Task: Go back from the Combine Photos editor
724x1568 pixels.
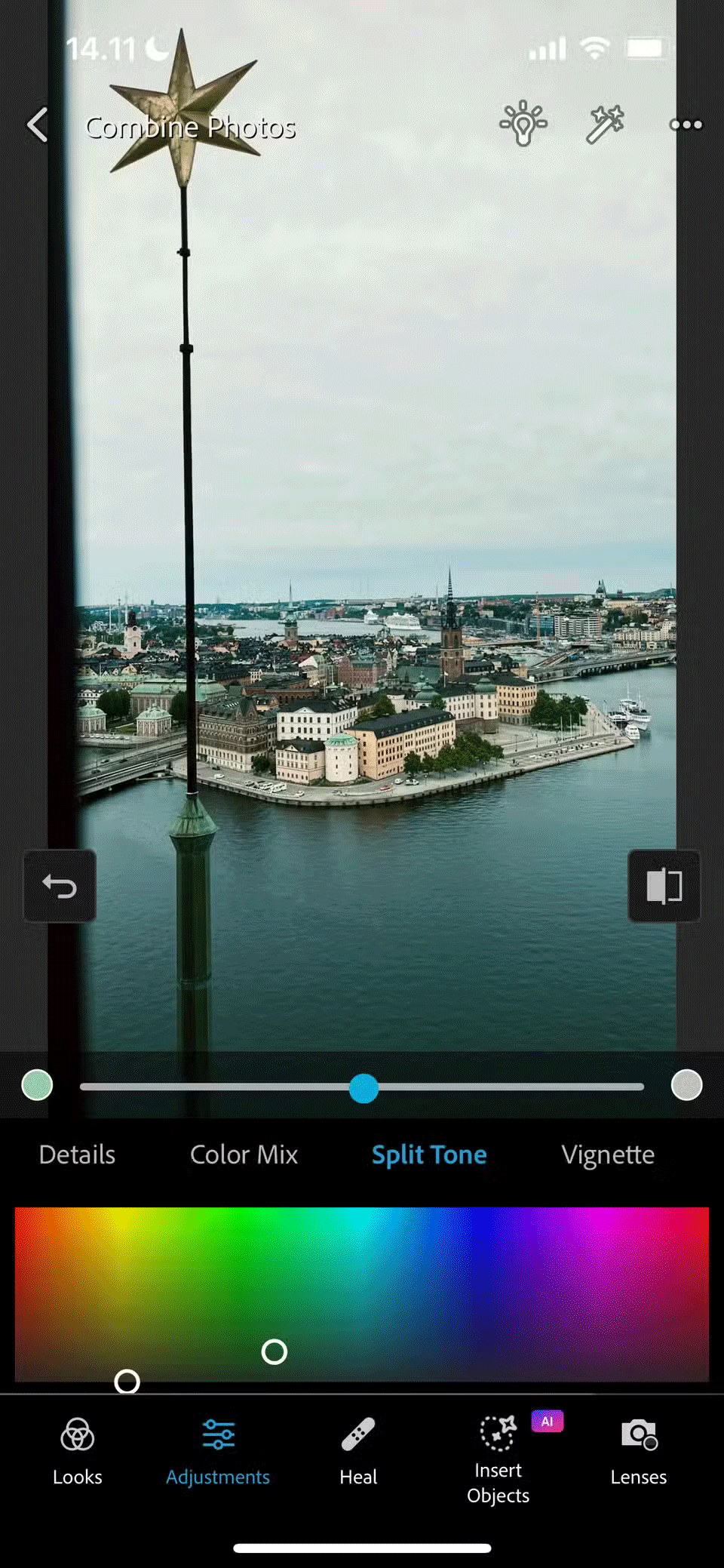Action: (x=38, y=125)
